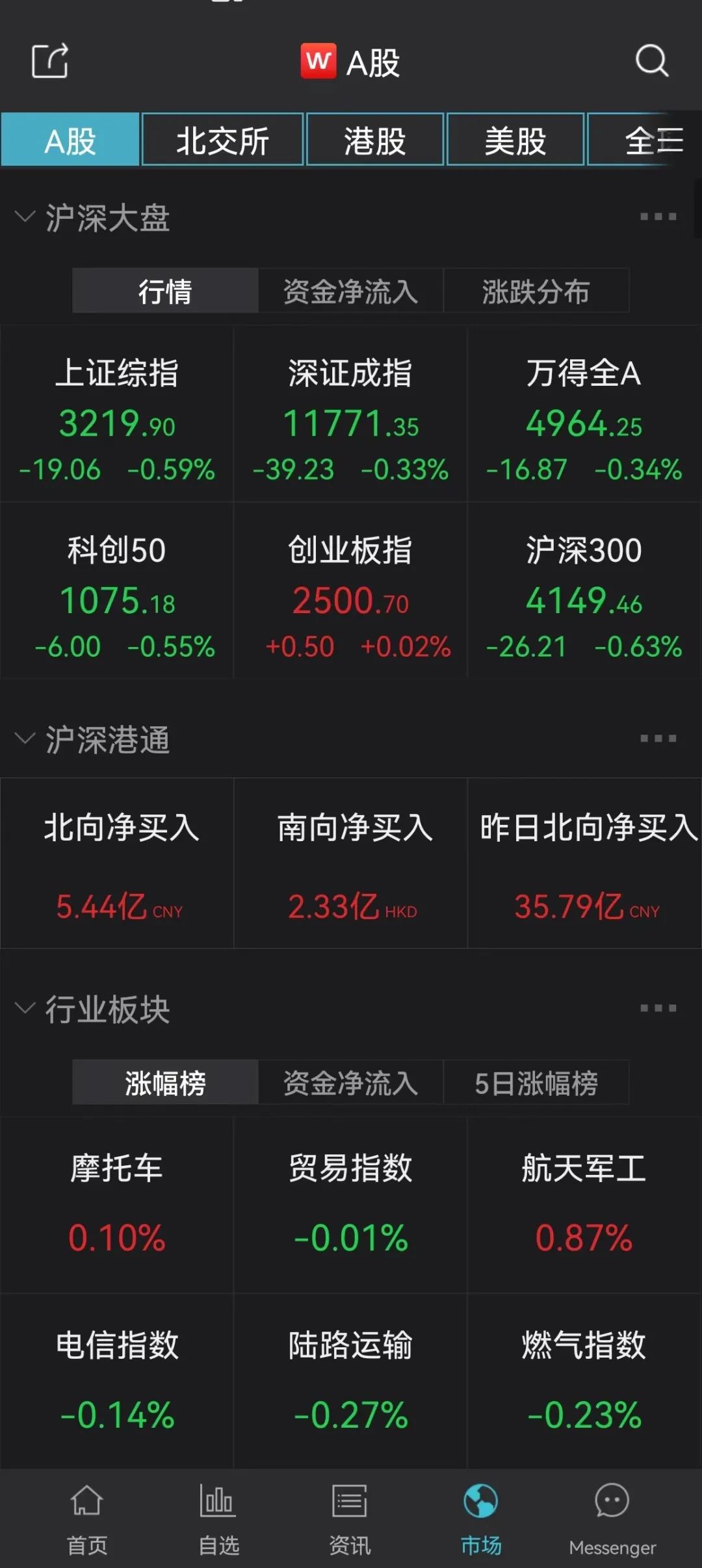702x1568 pixels.
Task: Open more options for 沪深港通
Action: [x=658, y=739]
